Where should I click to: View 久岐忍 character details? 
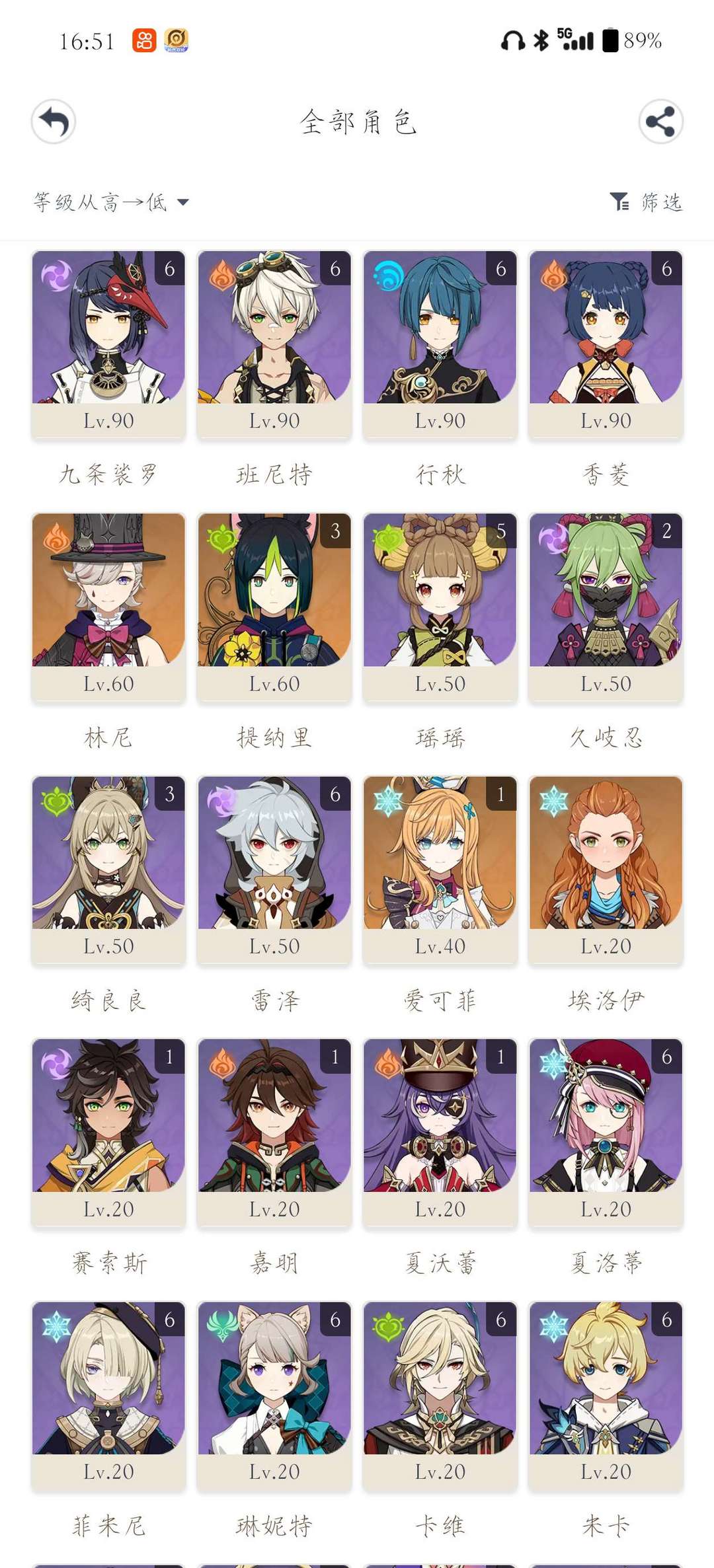(x=606, y=607)
